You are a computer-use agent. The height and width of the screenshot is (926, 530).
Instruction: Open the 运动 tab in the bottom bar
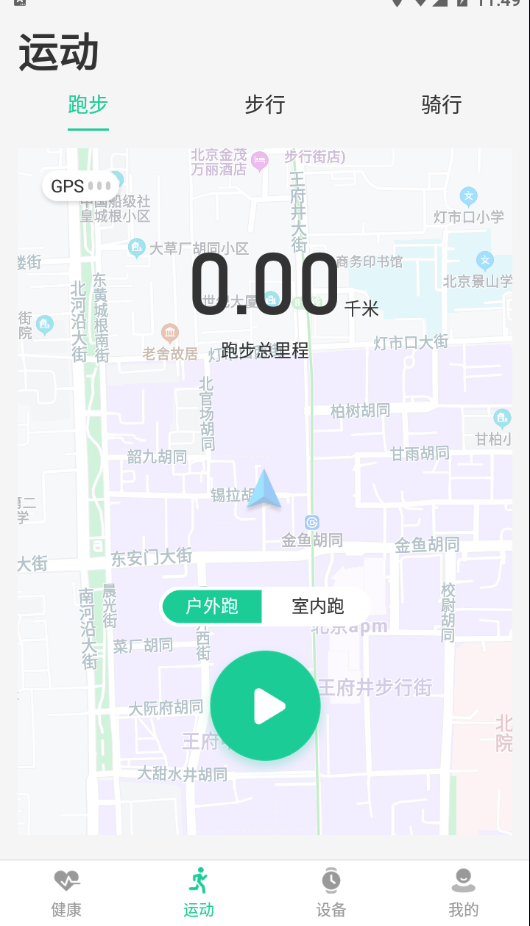[x=199, y=893]
